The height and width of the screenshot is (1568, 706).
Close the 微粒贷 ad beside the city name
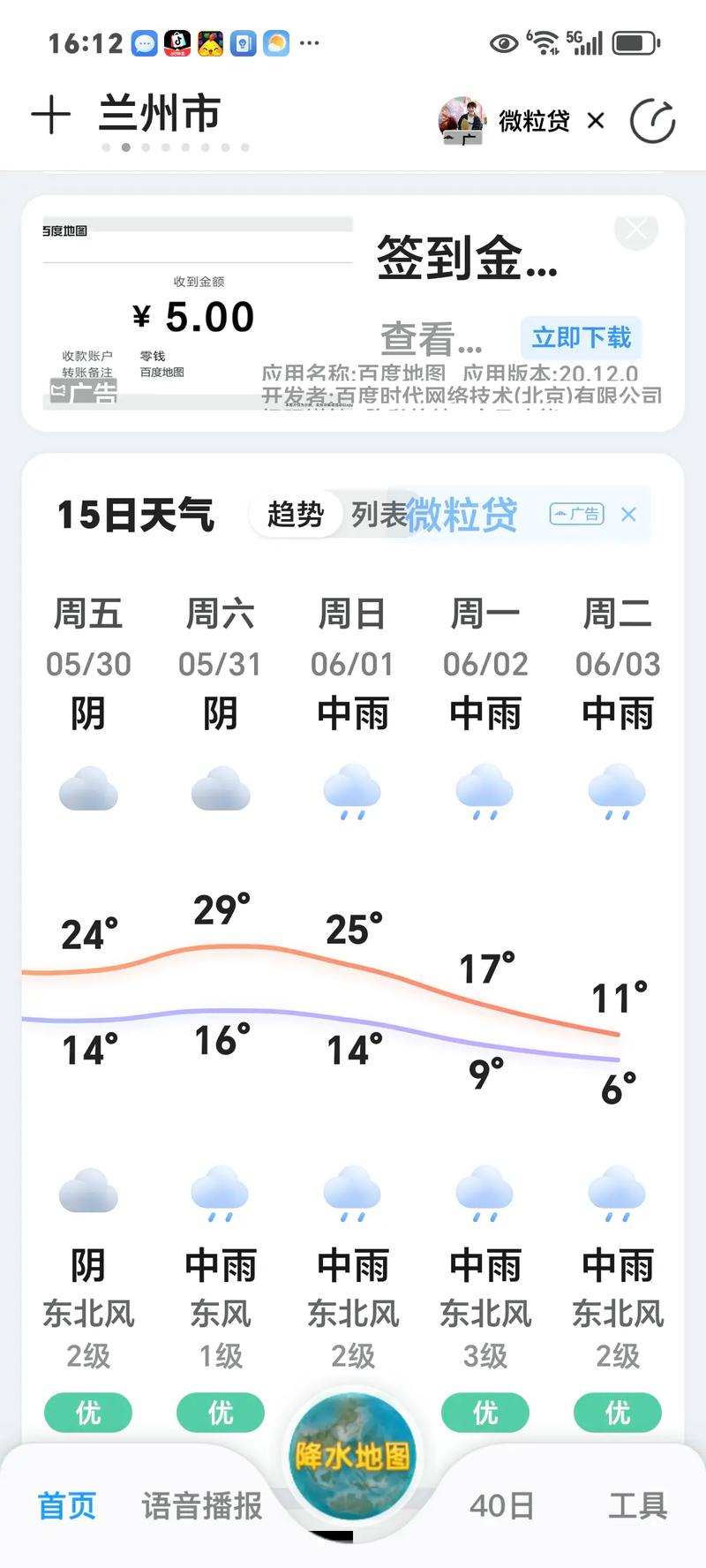pyautogui.click(x=597, y=121)
